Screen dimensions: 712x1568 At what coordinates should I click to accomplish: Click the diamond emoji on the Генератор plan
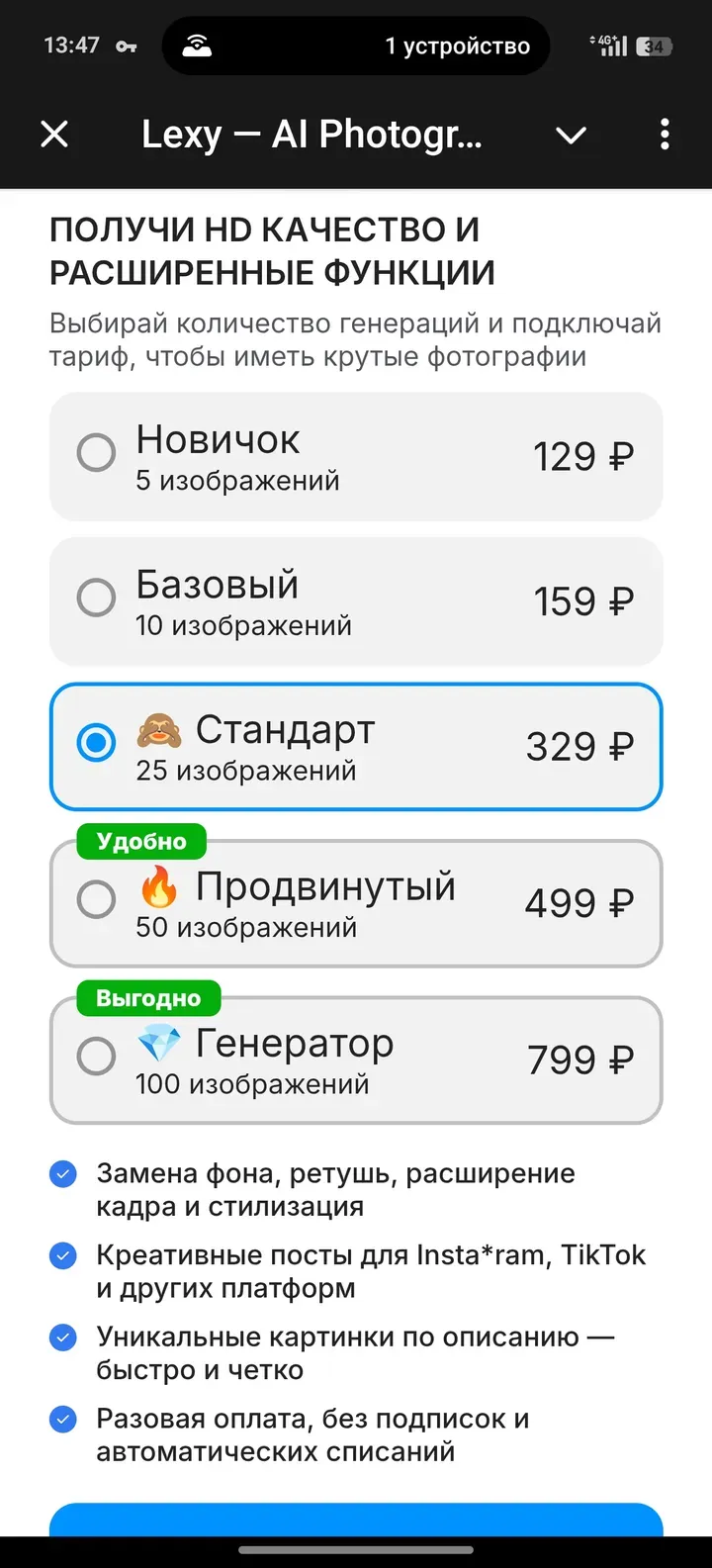158,1042
